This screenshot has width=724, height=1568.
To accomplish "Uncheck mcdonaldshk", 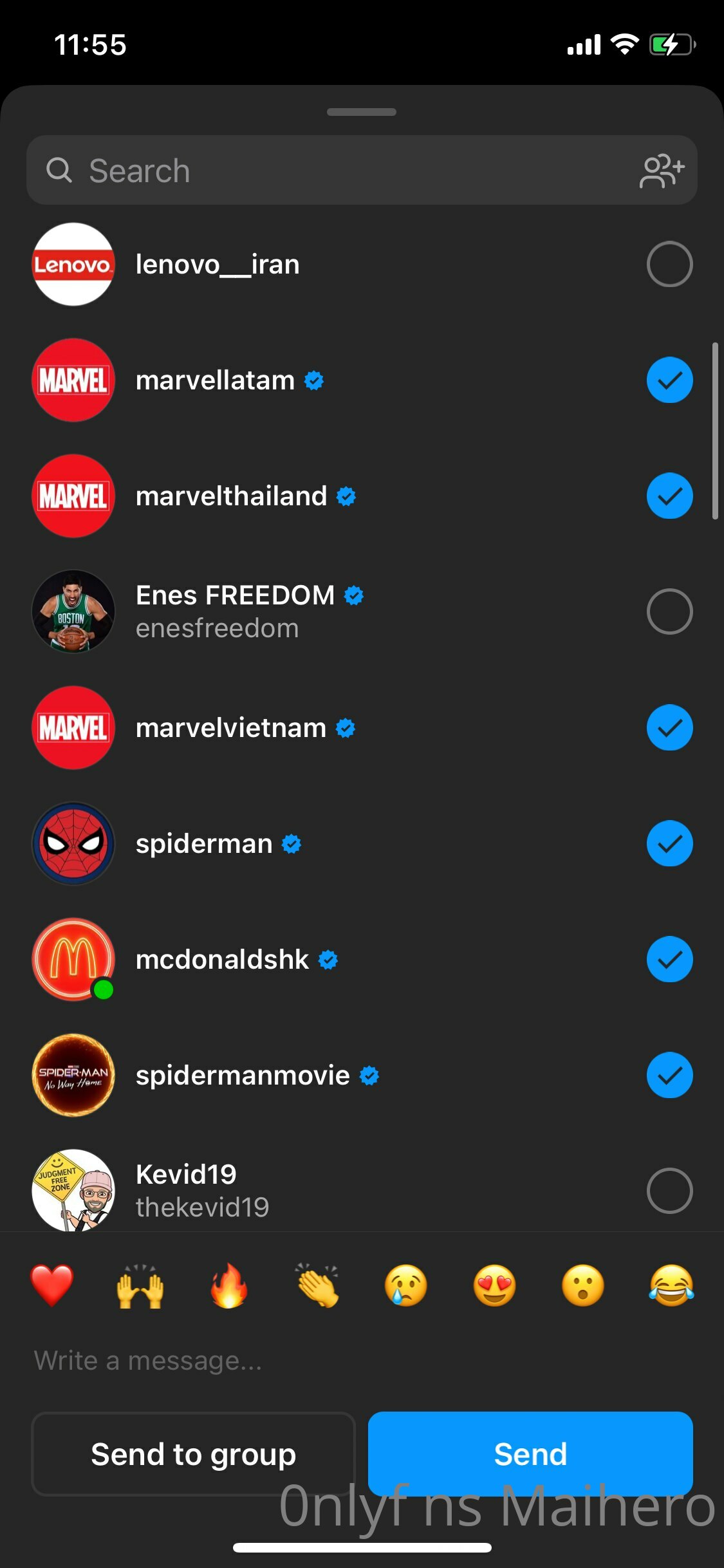I will (x=669, y=959).
